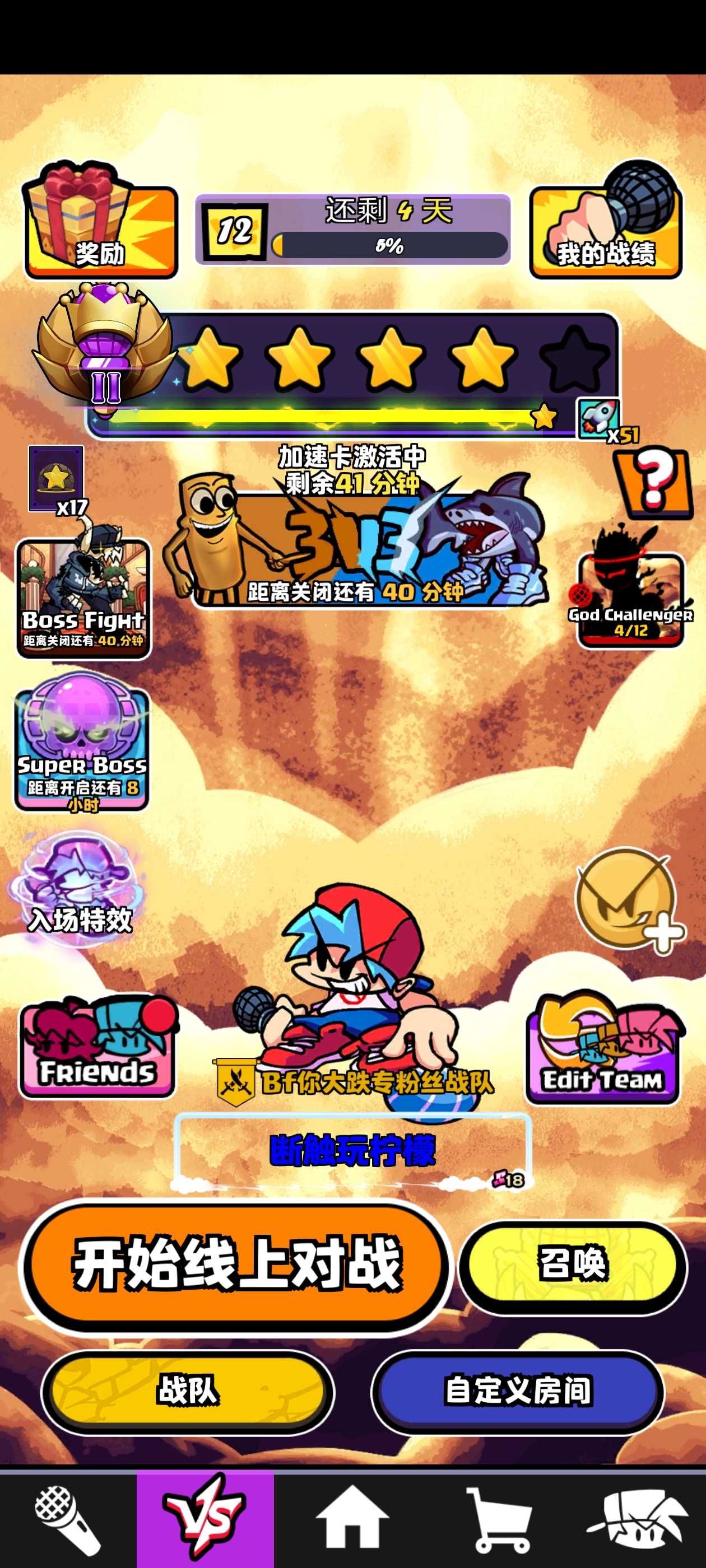706x1568 pixels.
Task: Open 自定义房间 custom room
Action: point(517,1391)
